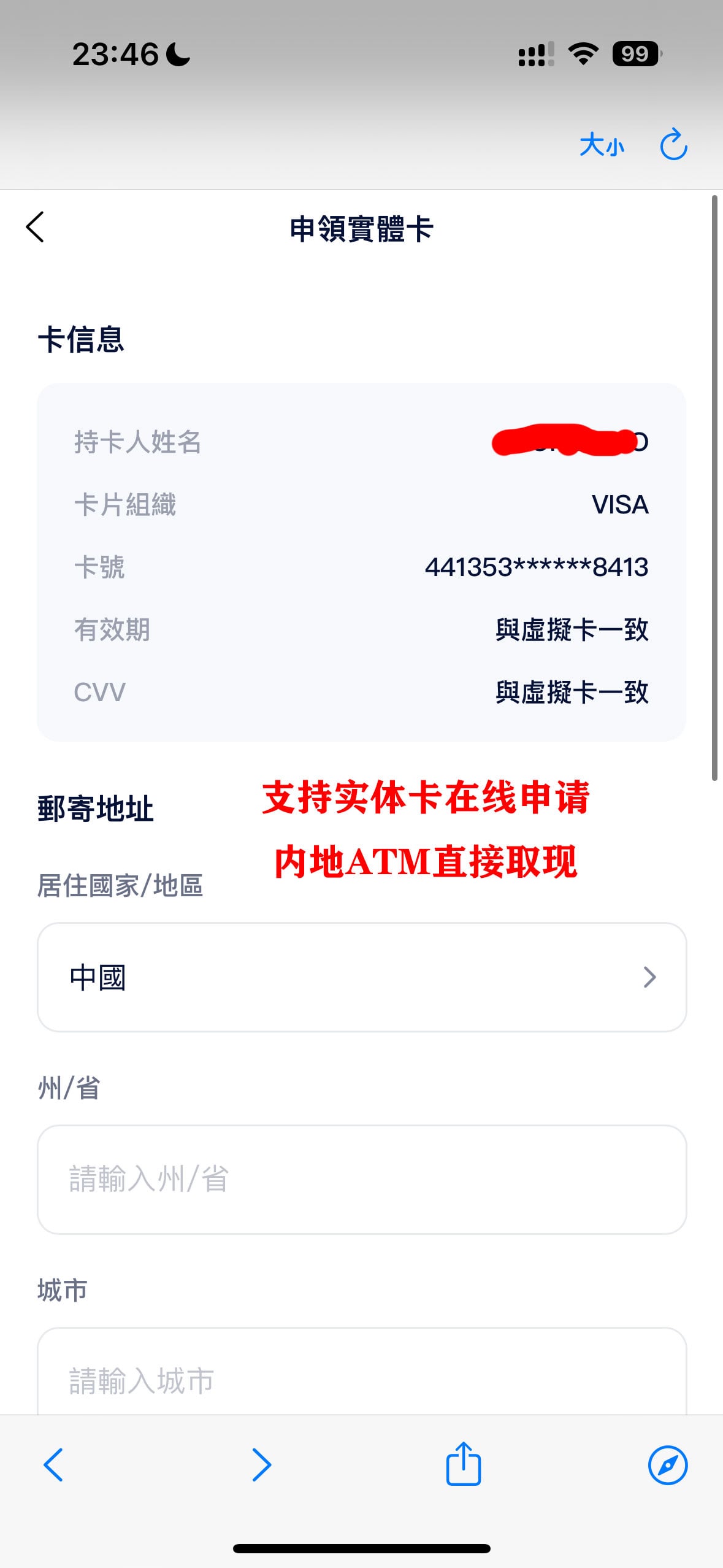Navigate forward in browser toolbar
The height and width of the screenshot is (1568, 723).
pyautogui.click(x=261, y=1465)
